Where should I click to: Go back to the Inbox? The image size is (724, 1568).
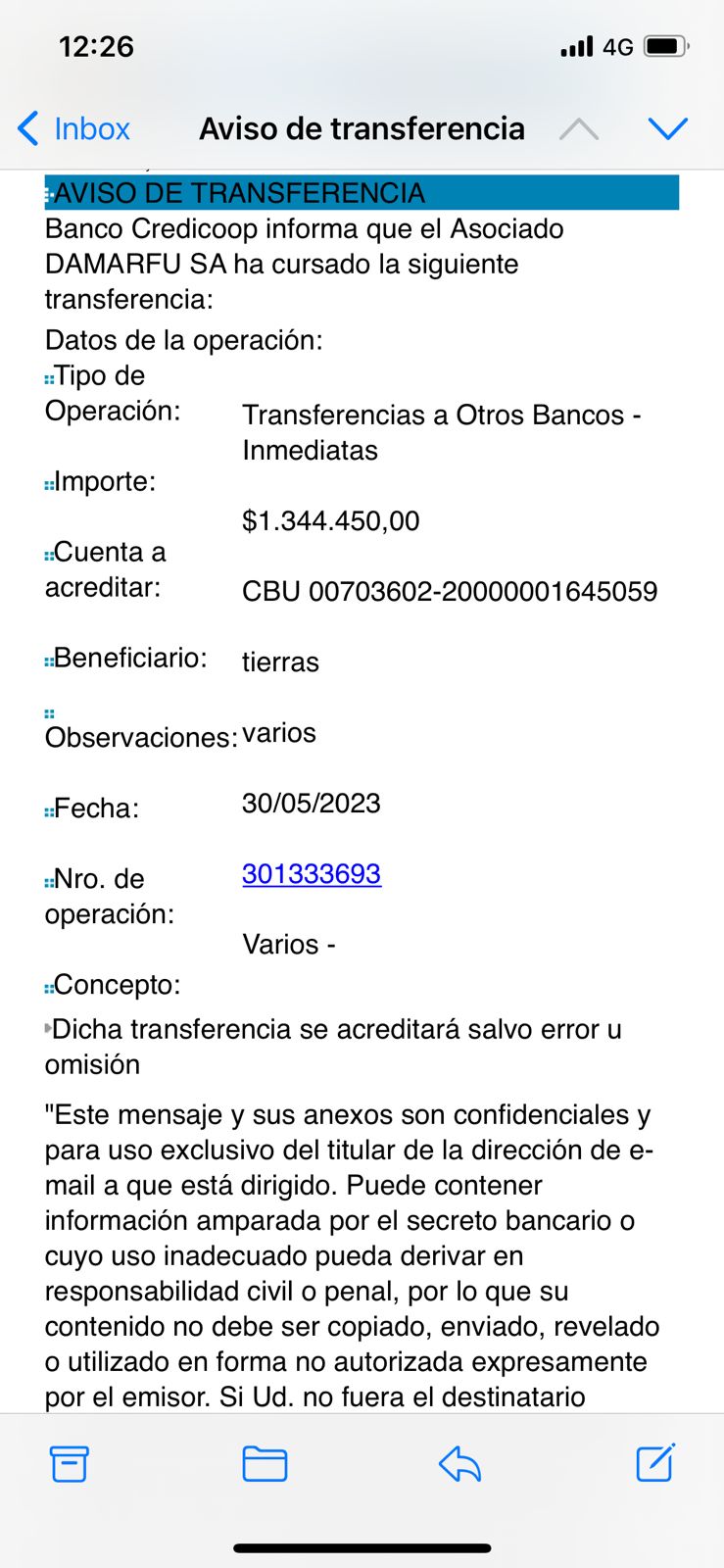[x=73, y=128]
